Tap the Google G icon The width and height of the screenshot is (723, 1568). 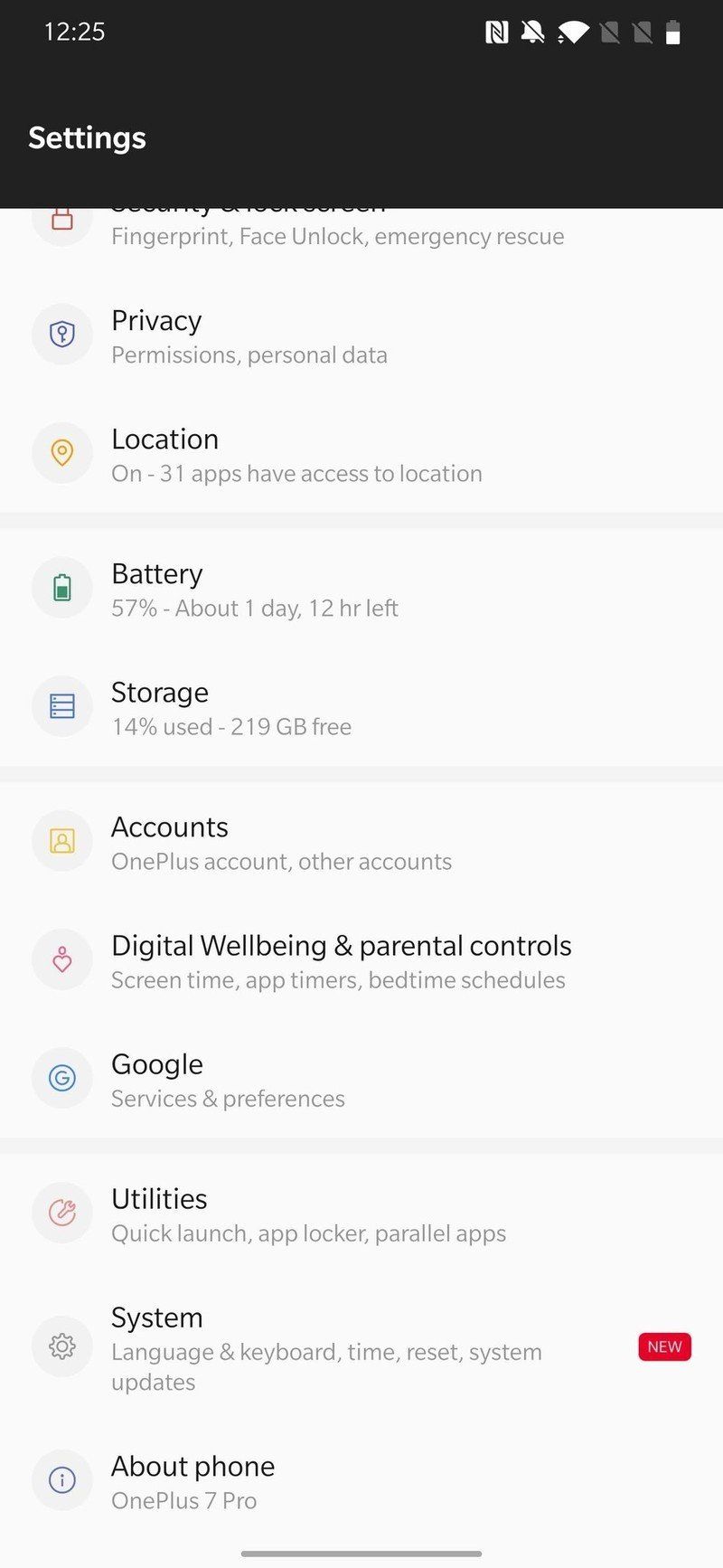coord(61,1078)
